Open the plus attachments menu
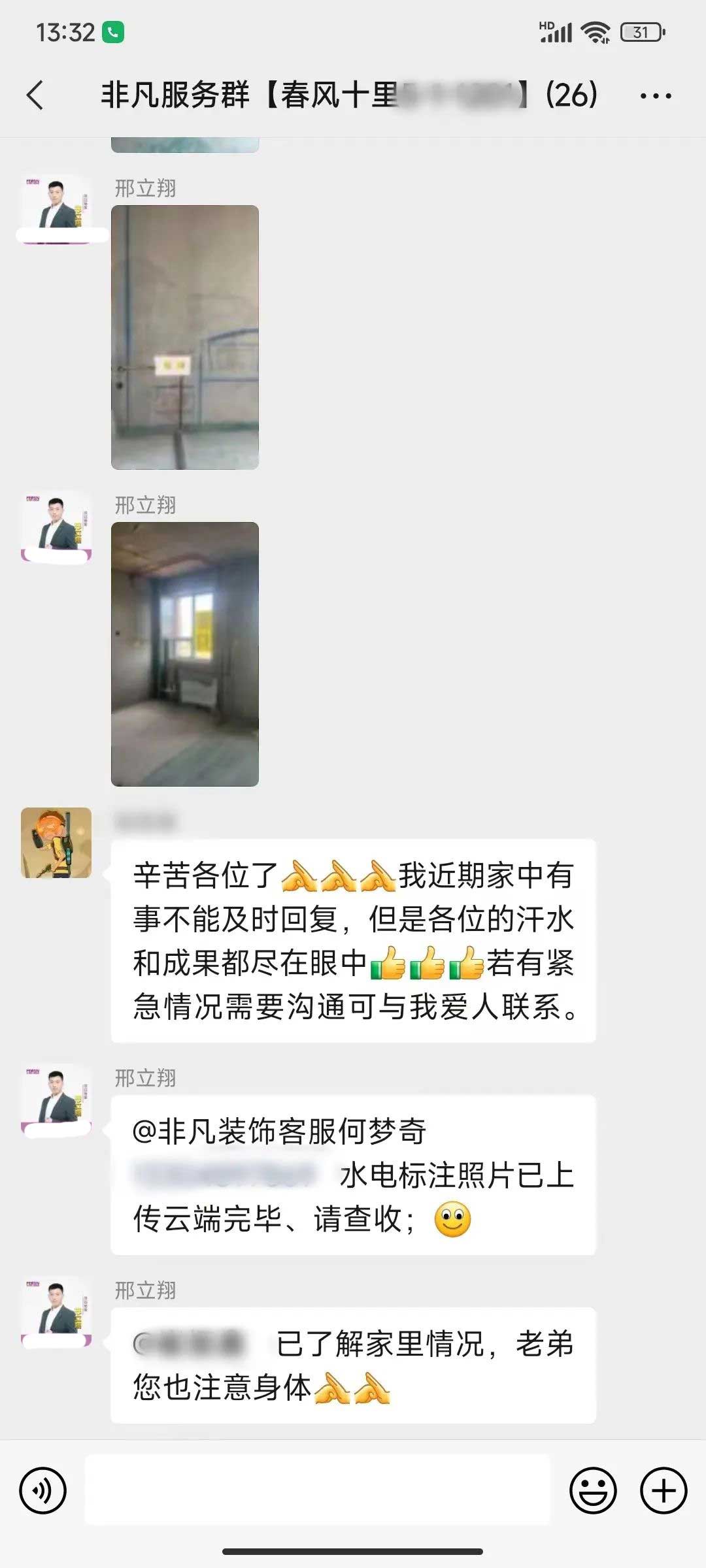This screenshot has height=1568, width=706. (663, 1491)
